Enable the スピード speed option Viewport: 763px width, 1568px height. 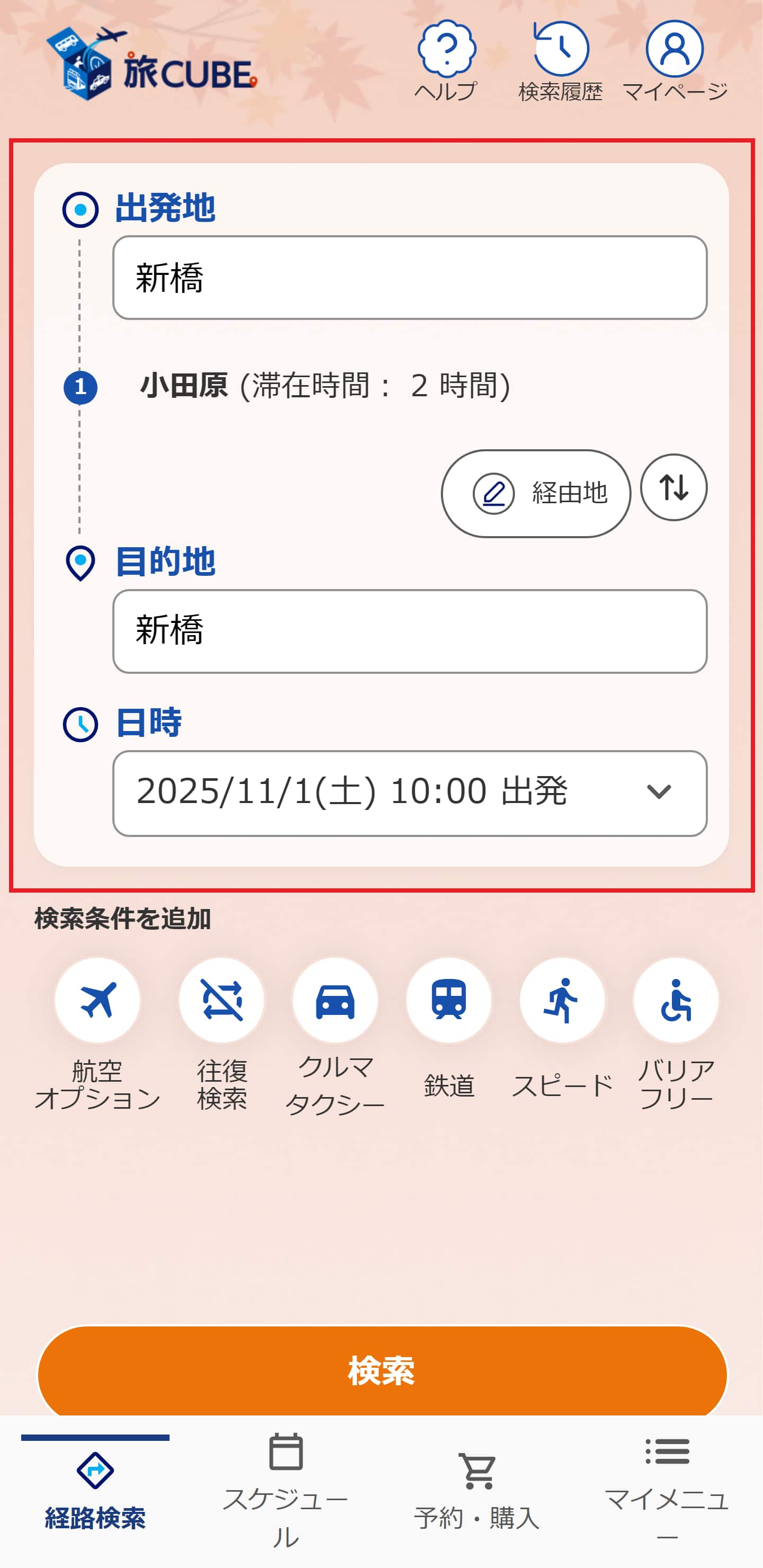(562, 1000)
